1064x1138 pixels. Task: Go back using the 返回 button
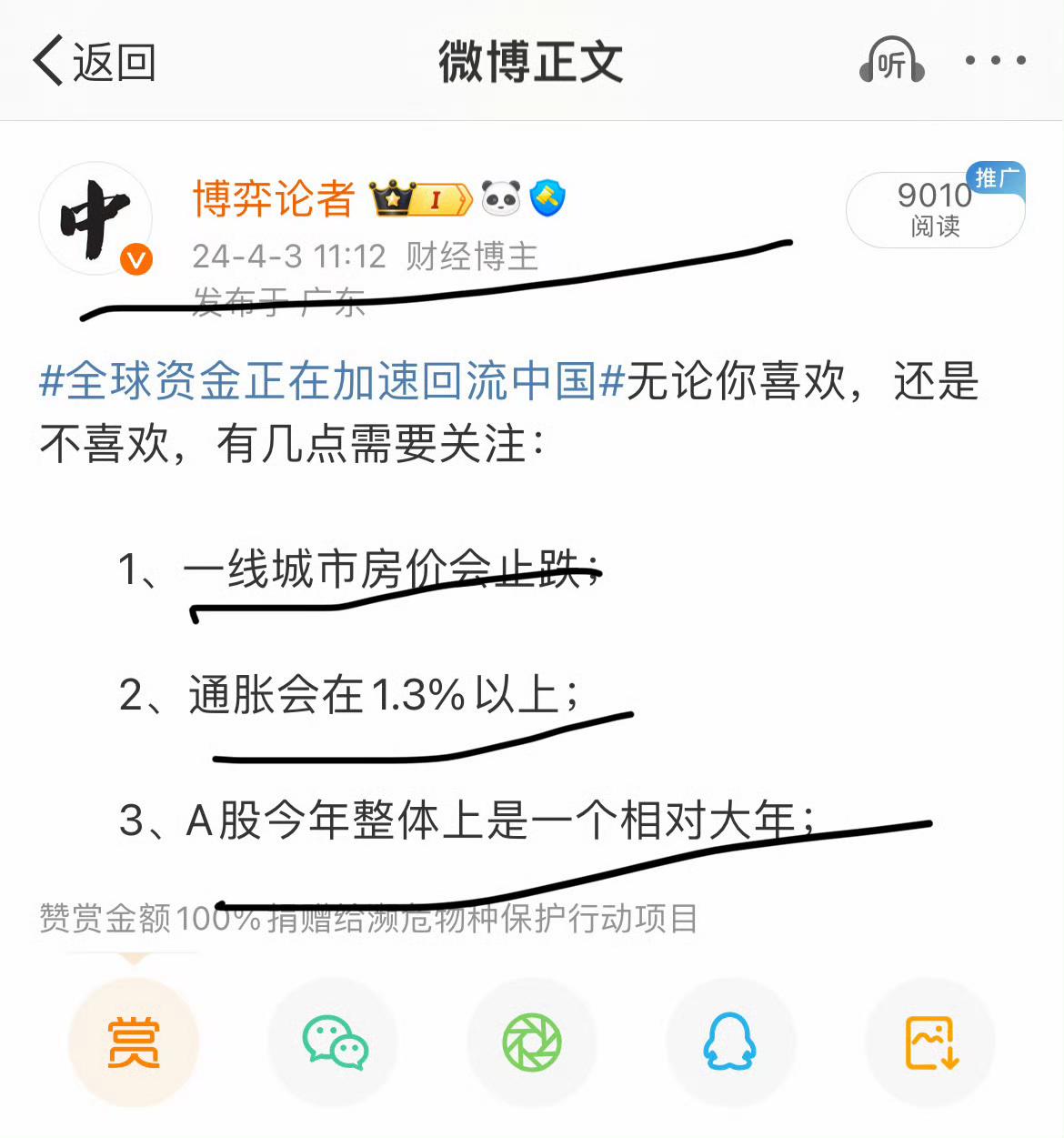click(97, 60)
